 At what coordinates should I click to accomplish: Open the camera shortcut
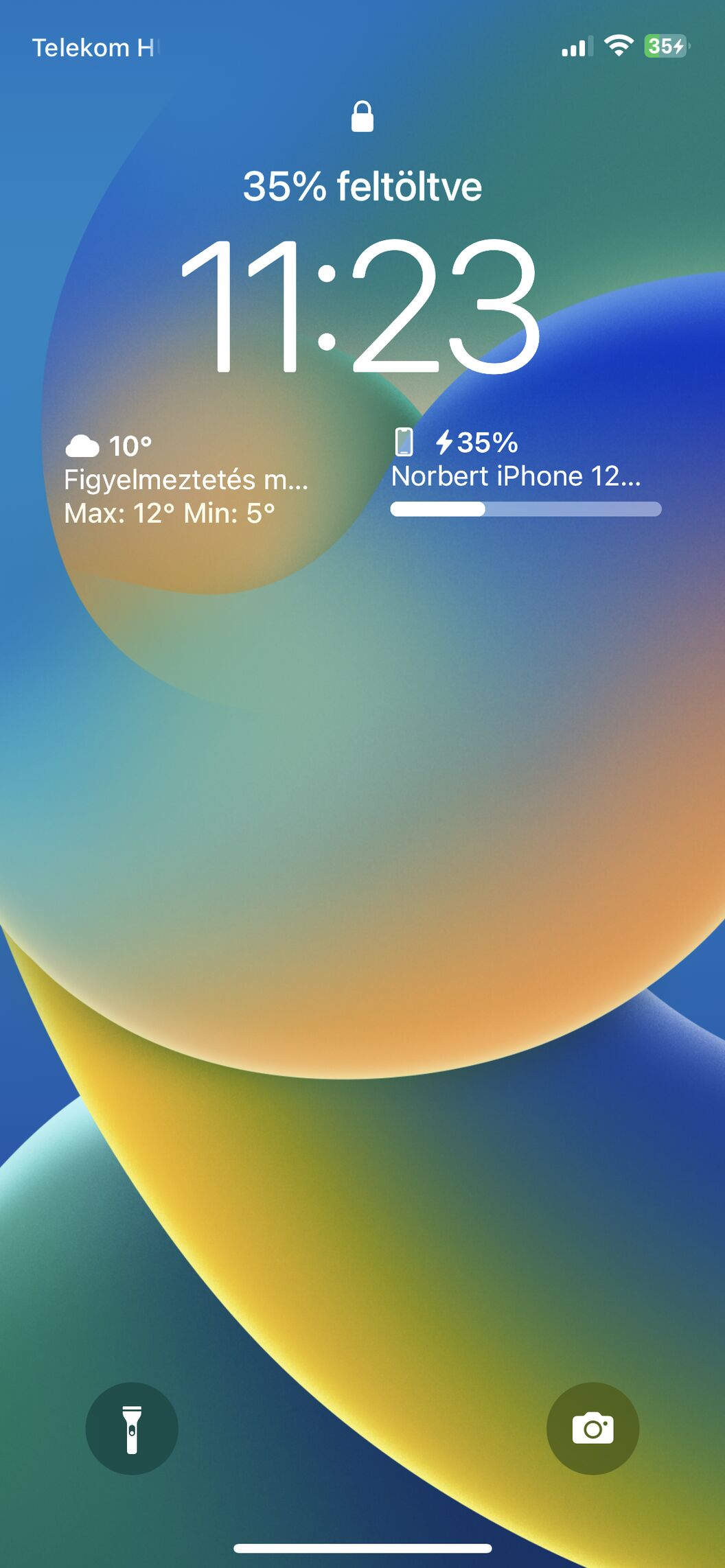pyautogui.click(x=592, y=1429)
